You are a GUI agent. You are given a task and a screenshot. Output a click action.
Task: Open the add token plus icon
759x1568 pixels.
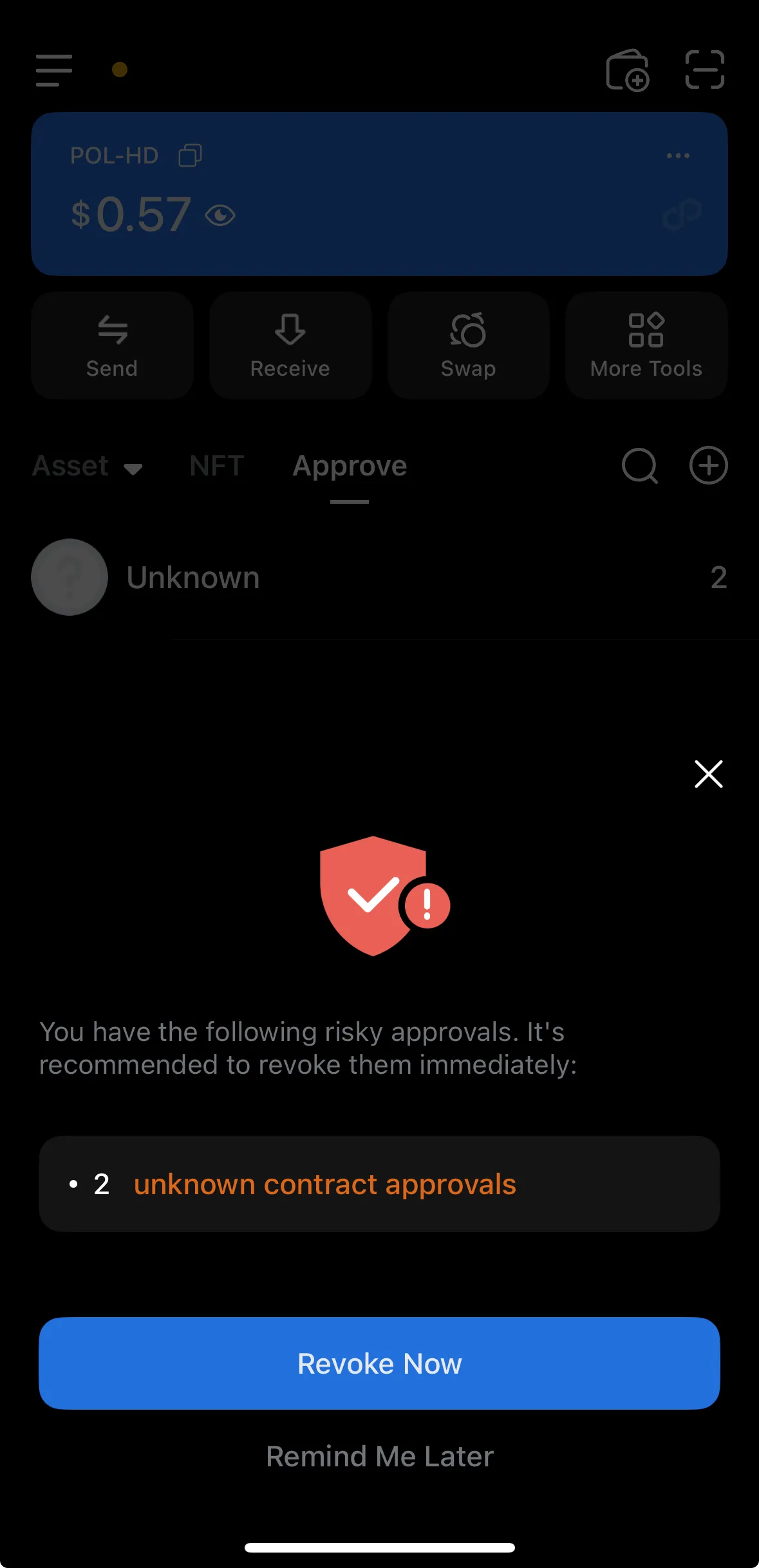[x=708, y=466]
